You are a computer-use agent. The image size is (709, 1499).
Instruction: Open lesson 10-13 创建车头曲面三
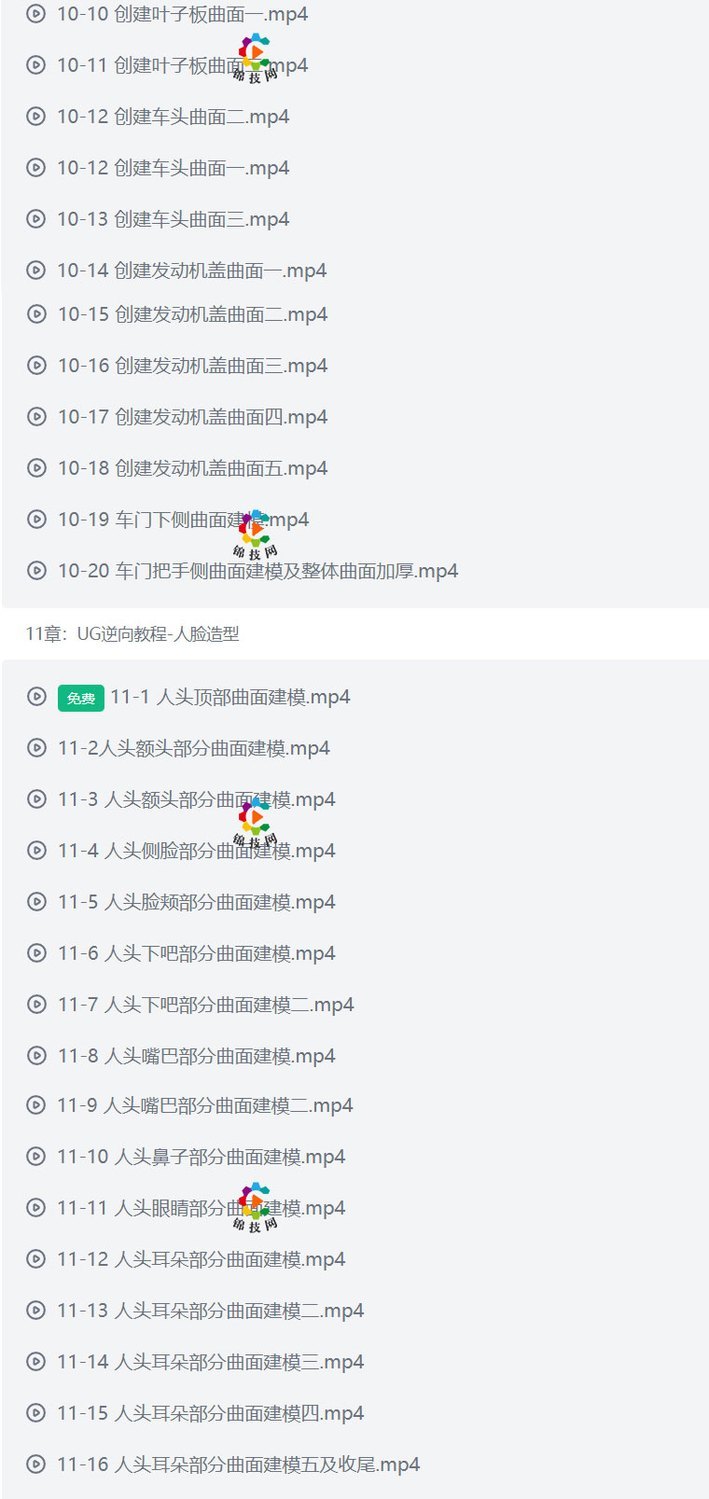pyautogui.click(x=173, y=219)
